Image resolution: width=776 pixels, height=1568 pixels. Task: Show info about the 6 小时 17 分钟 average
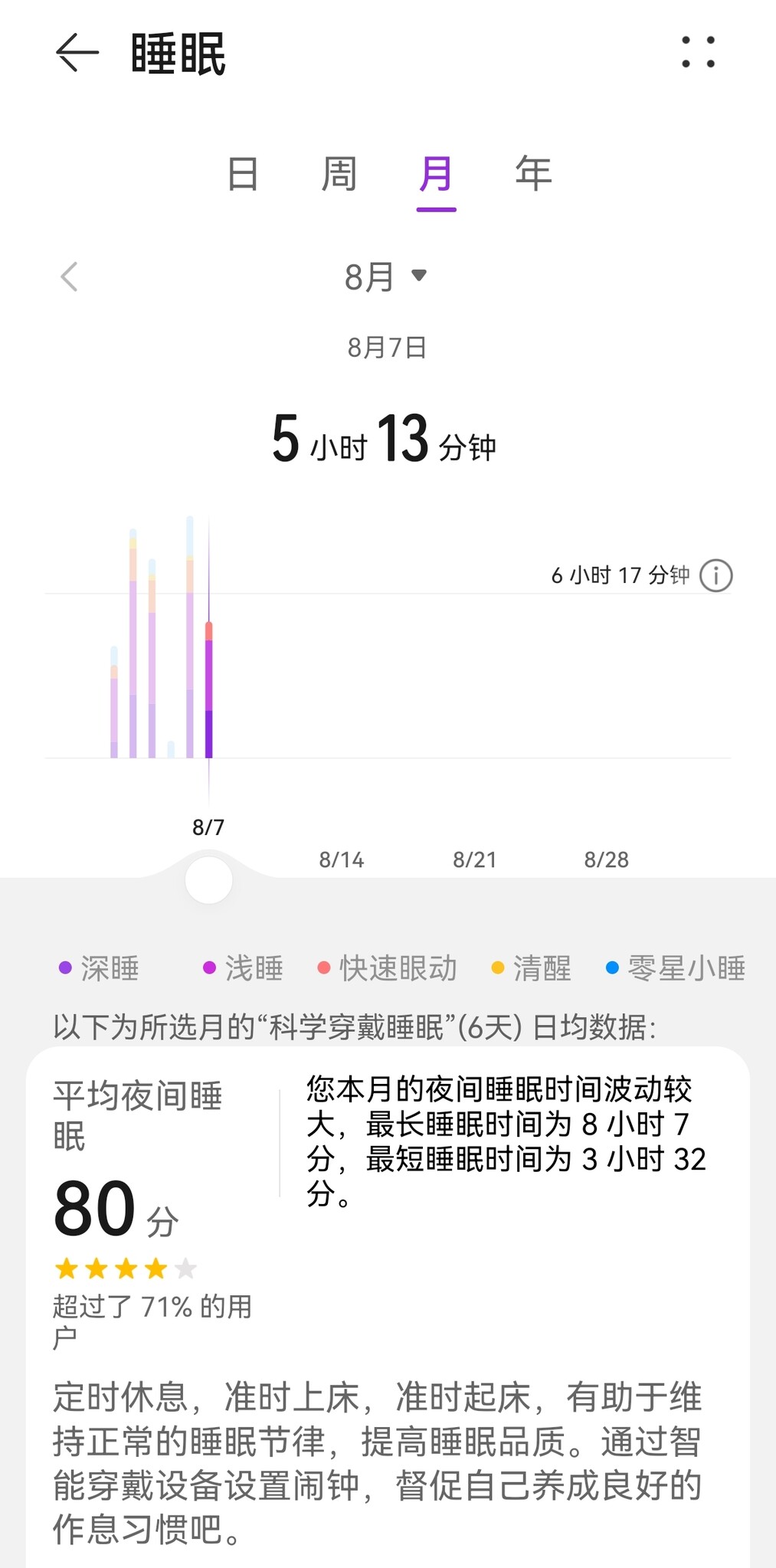coord(716,575)
